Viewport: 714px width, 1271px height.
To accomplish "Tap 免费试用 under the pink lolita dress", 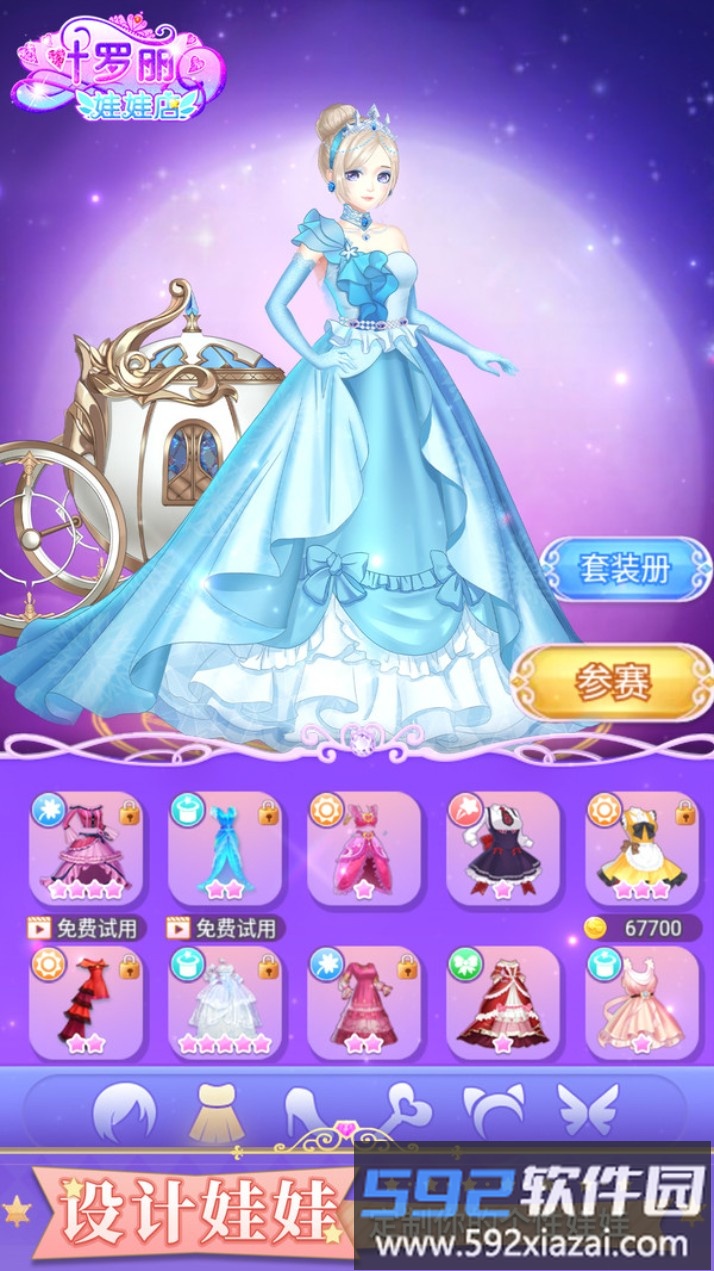I will click(88, 928).
